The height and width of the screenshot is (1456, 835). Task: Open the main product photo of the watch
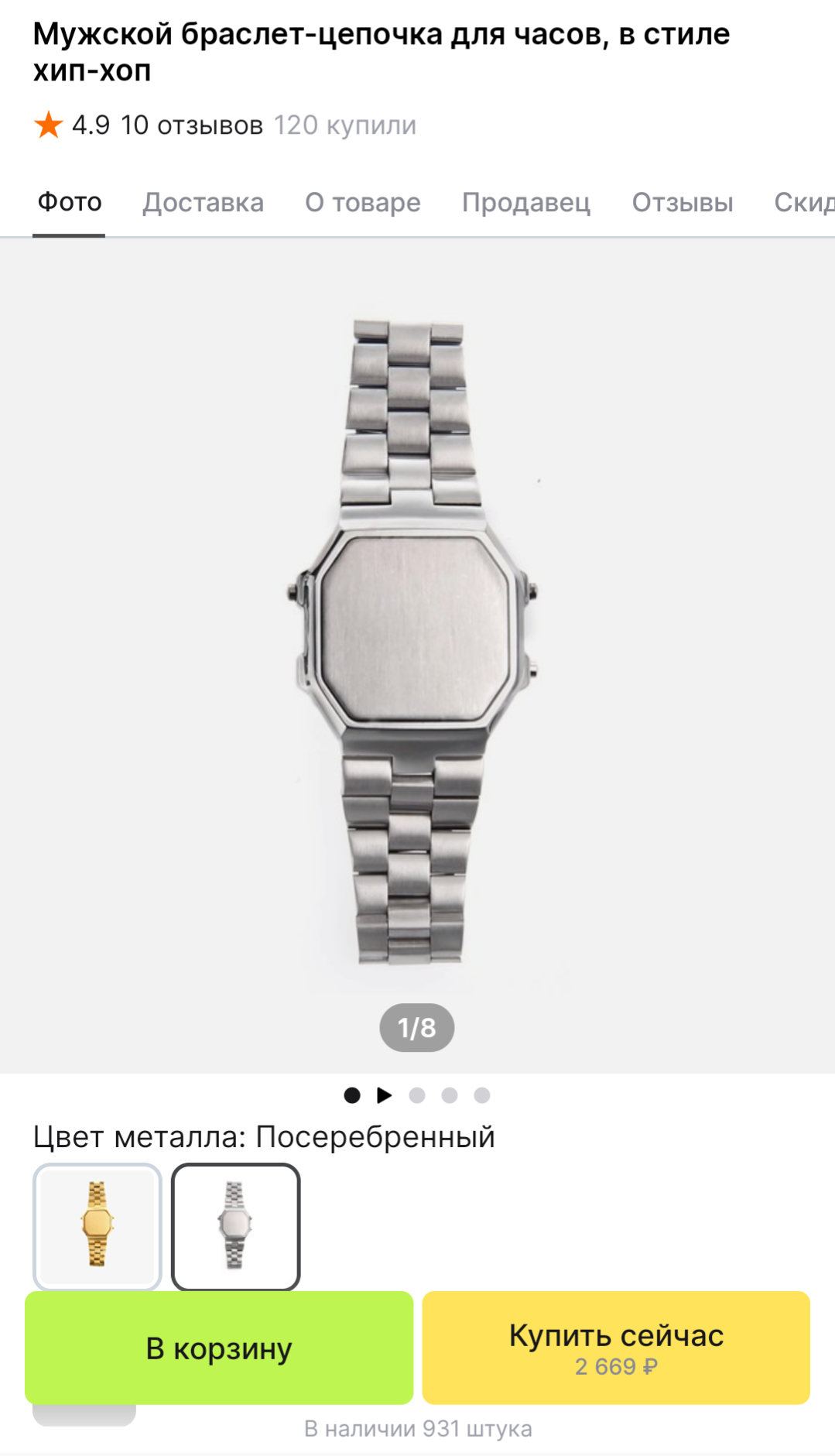click(417, 642)
